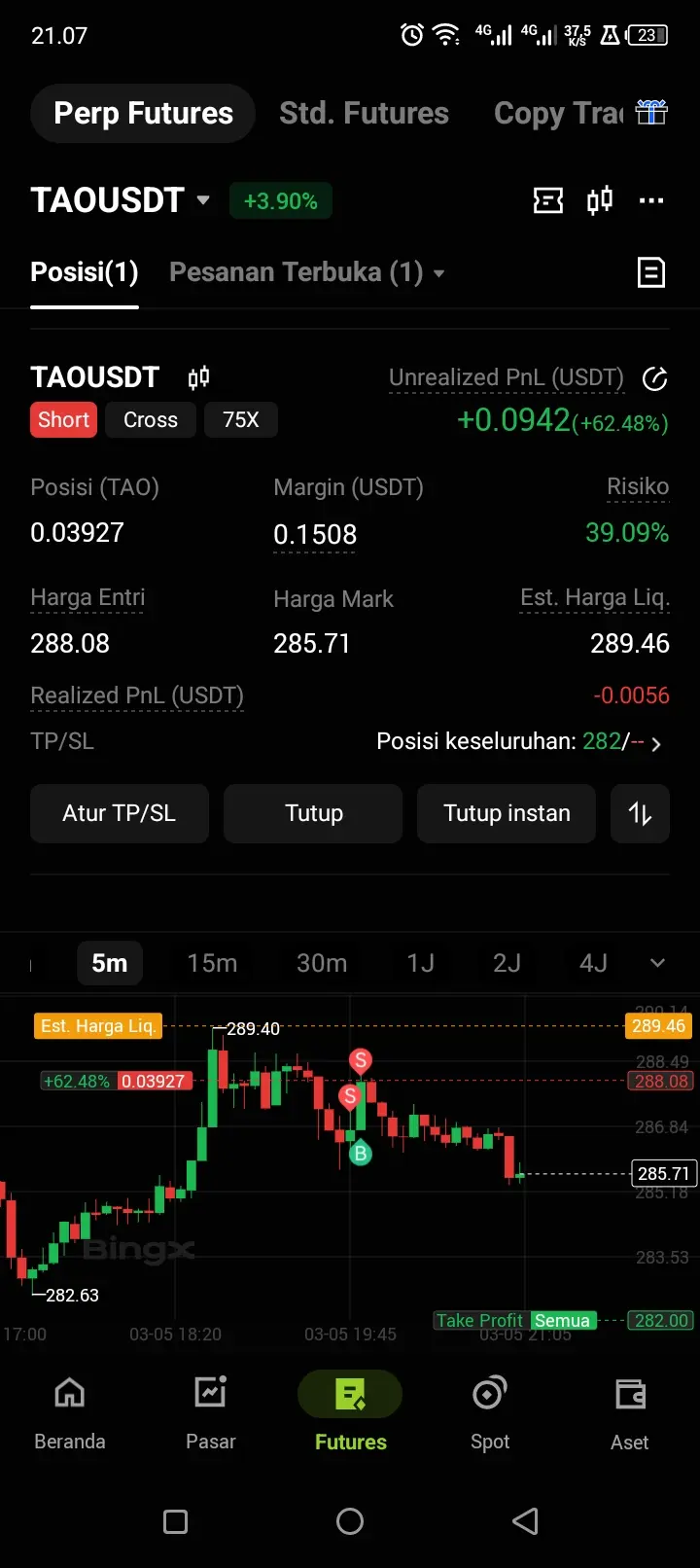Open the three-dot overflow menu
The image size is (700, 1568).
point(651,200)
